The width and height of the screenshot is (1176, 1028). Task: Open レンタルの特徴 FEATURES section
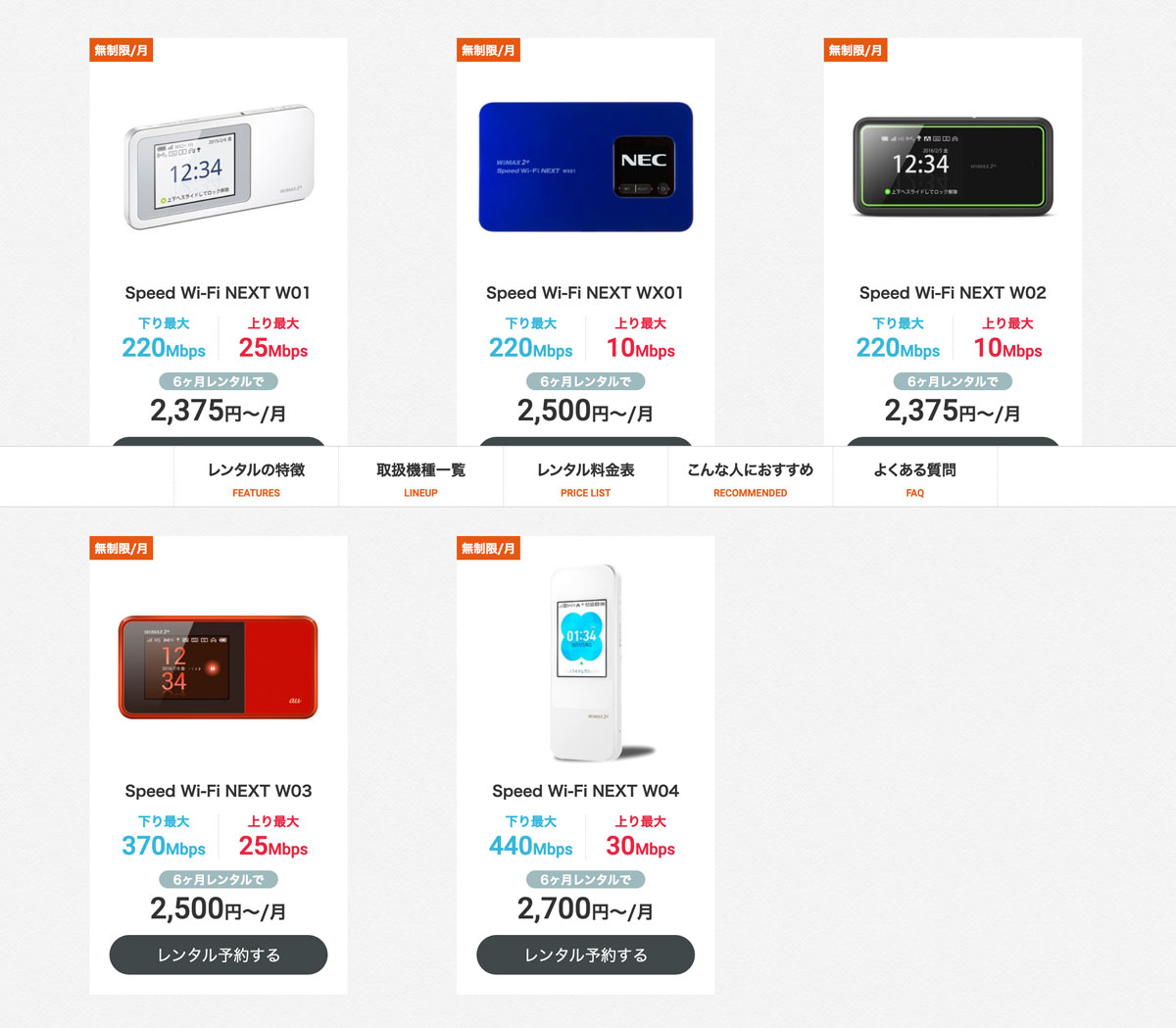[x=256, y=478]
